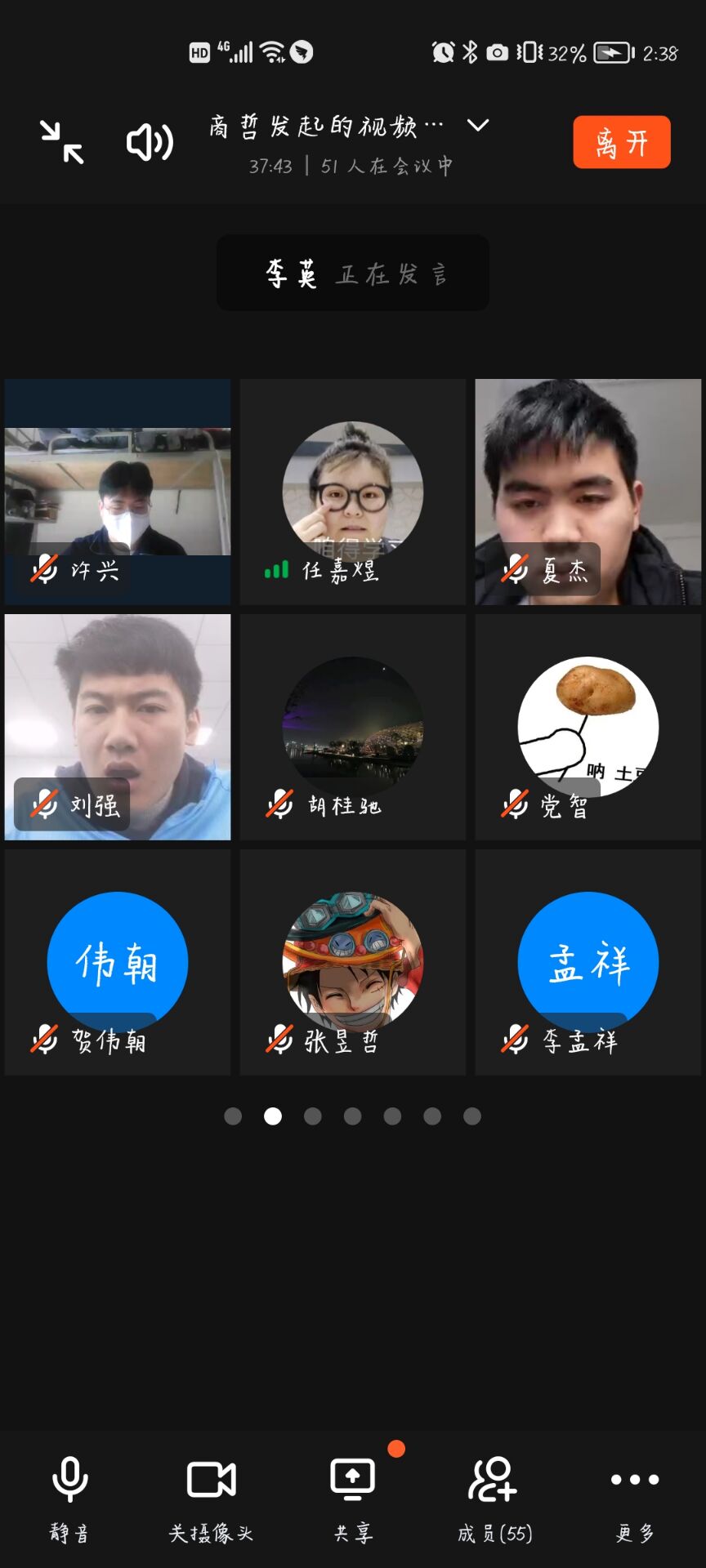
Task: Tap 党智's participant tile
Action: [x=588, y=727]
